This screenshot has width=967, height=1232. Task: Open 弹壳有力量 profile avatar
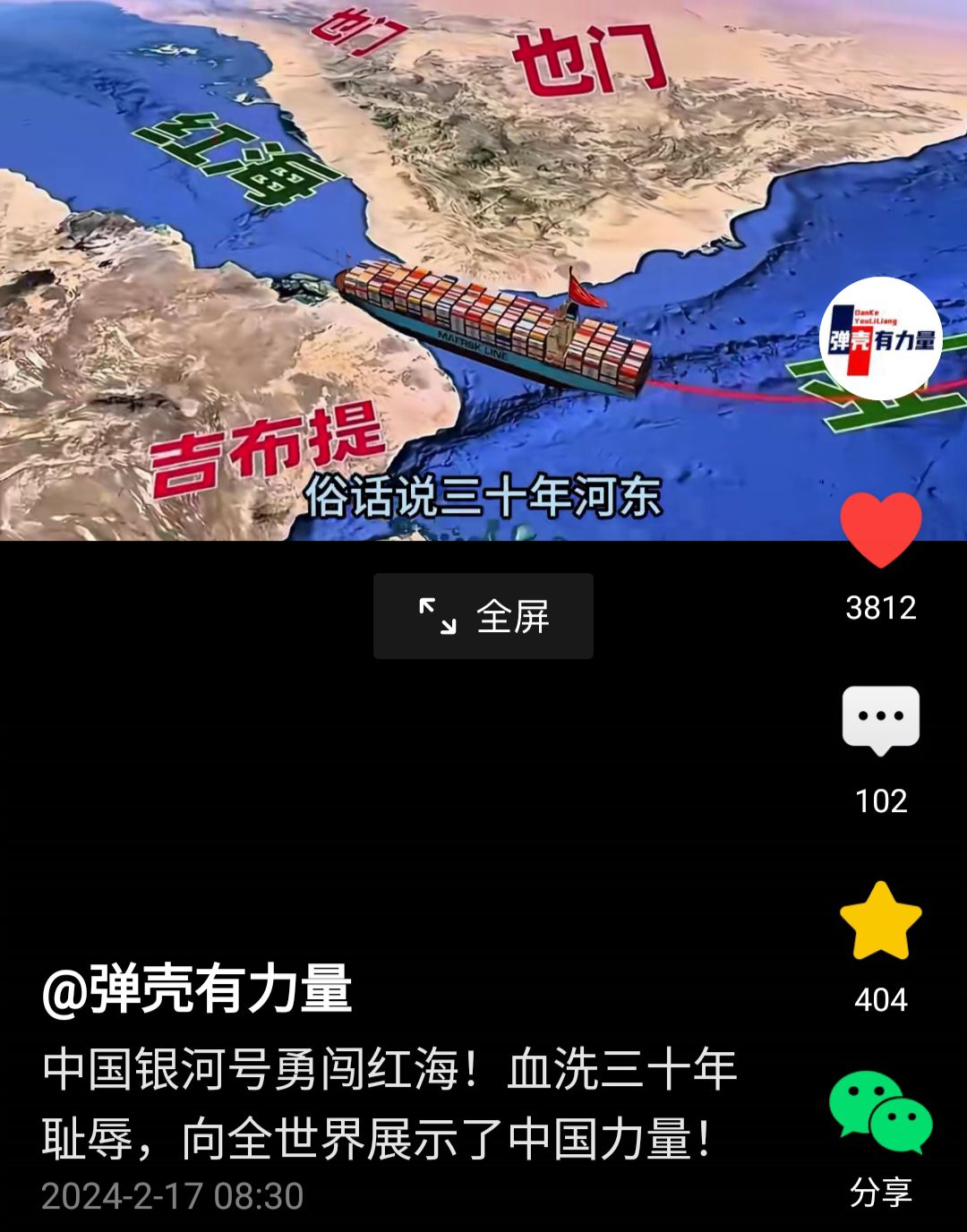click(881, 338)
